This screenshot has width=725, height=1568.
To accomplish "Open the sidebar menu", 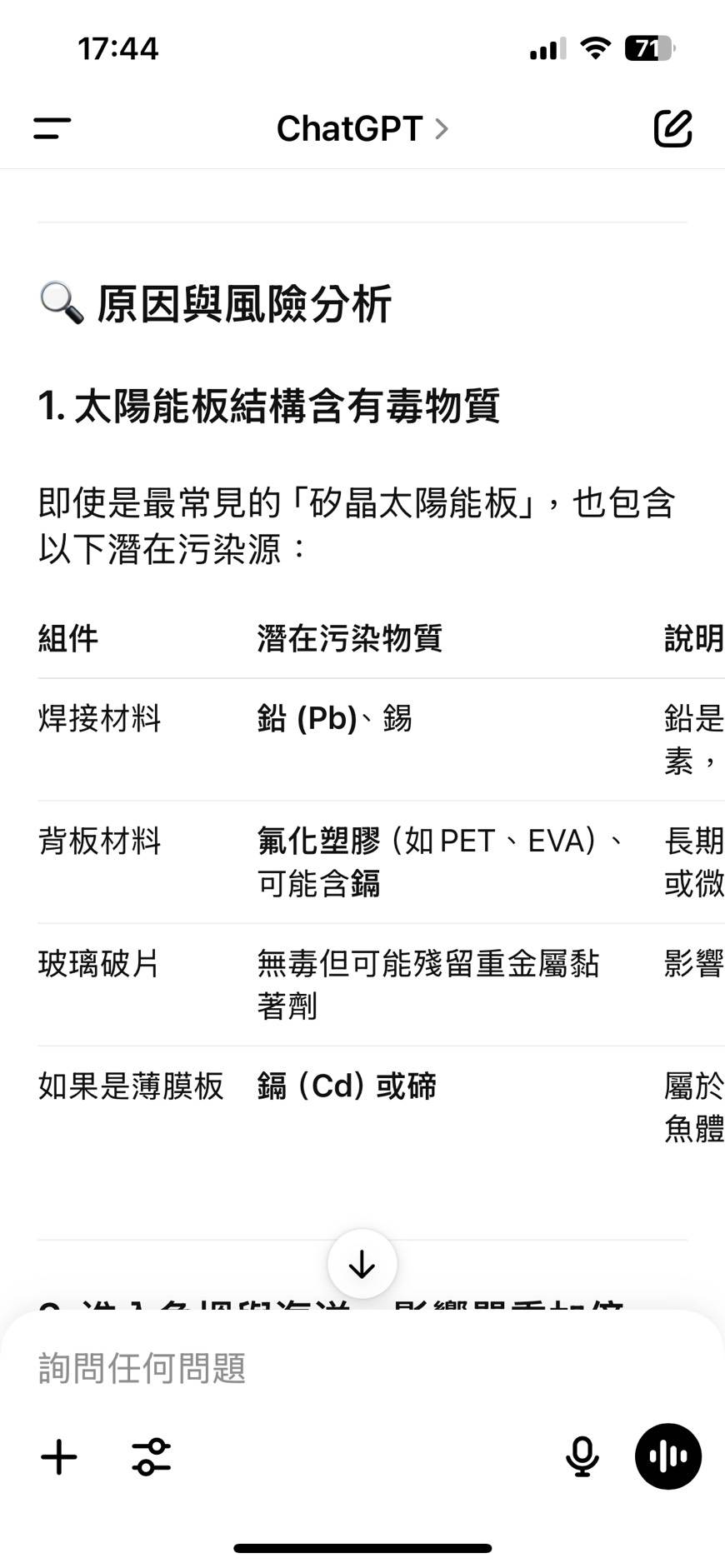I will [x=52, y=128].
